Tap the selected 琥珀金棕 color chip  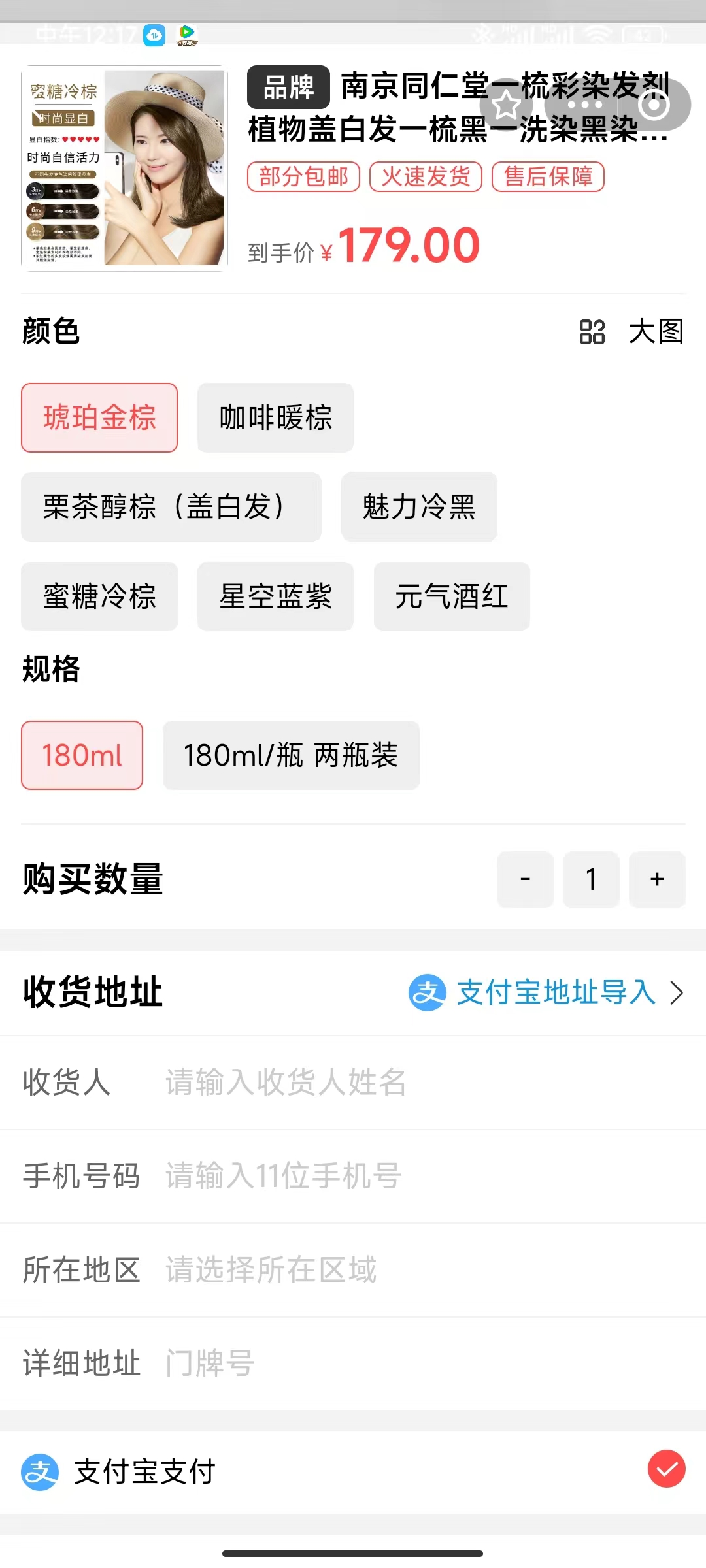click(x=99, y=417)
